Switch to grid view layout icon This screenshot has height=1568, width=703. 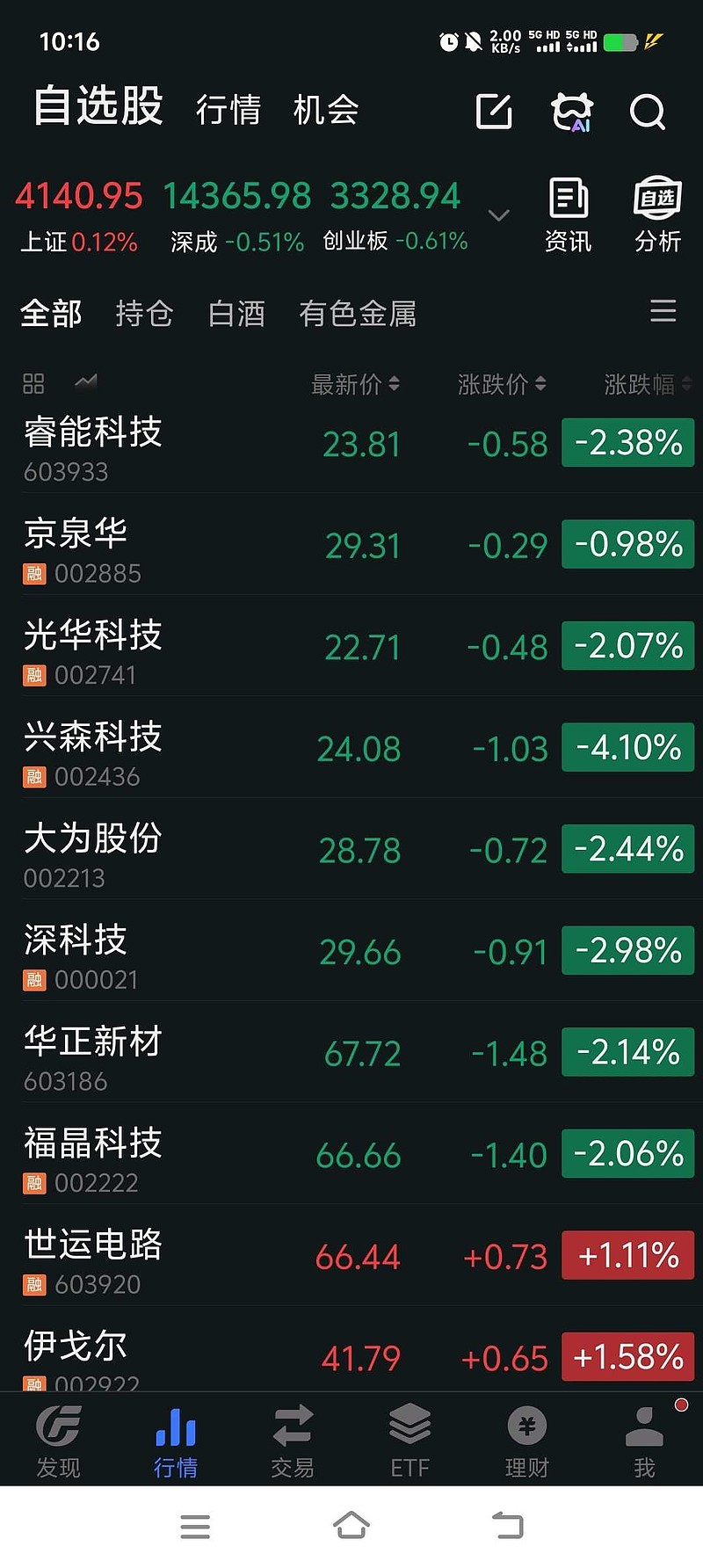[x=33, y=383]
